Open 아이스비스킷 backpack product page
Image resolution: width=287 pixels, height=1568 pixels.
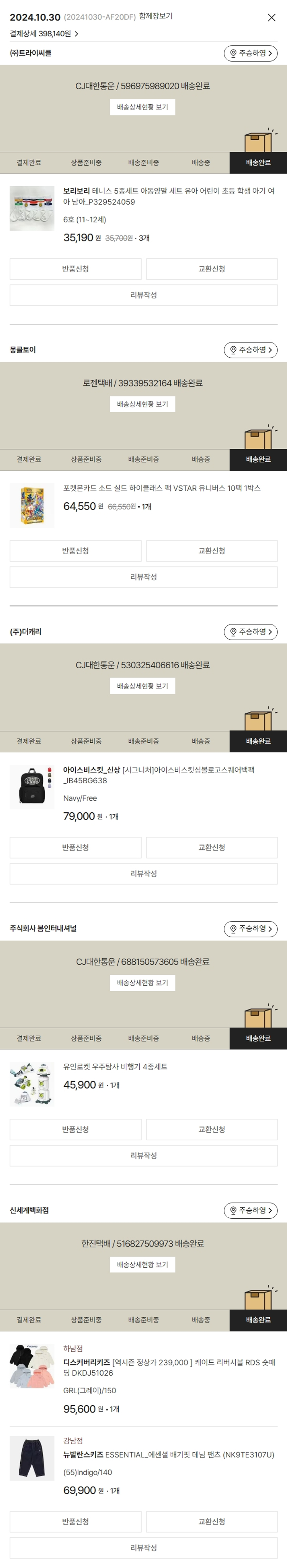click(x=158, y=775)
